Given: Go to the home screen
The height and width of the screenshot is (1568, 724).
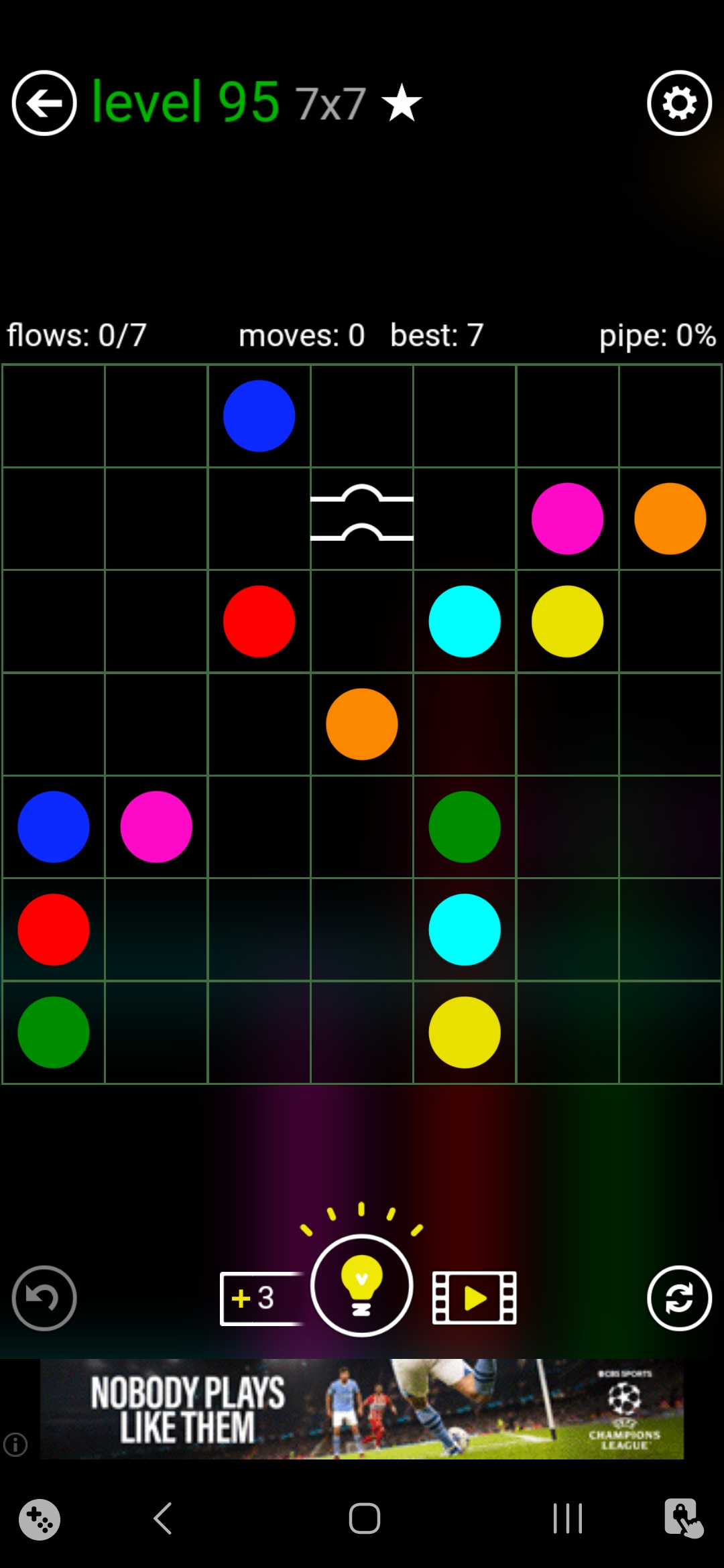Looking at the screenshot, I should point(364,1518).
